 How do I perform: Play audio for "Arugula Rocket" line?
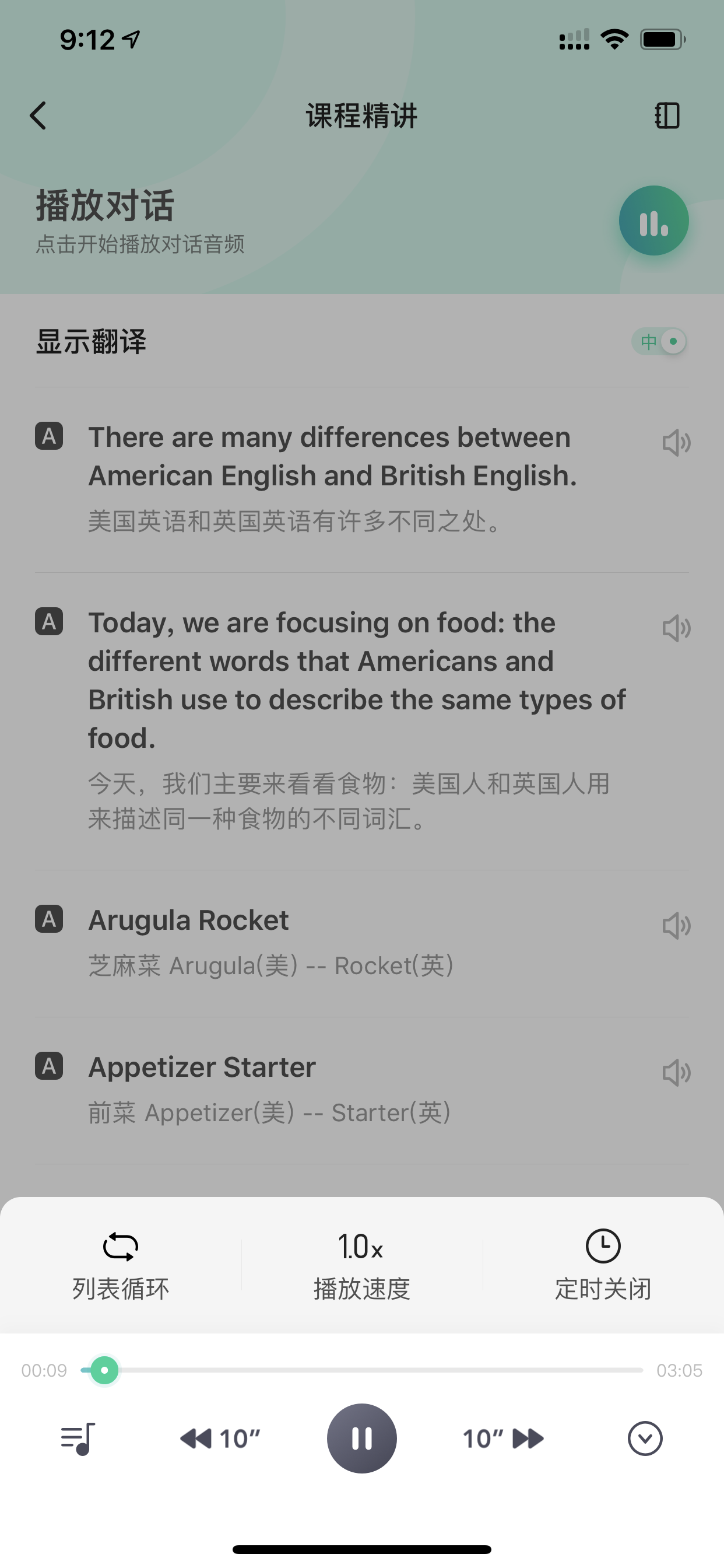pos(676,926)
